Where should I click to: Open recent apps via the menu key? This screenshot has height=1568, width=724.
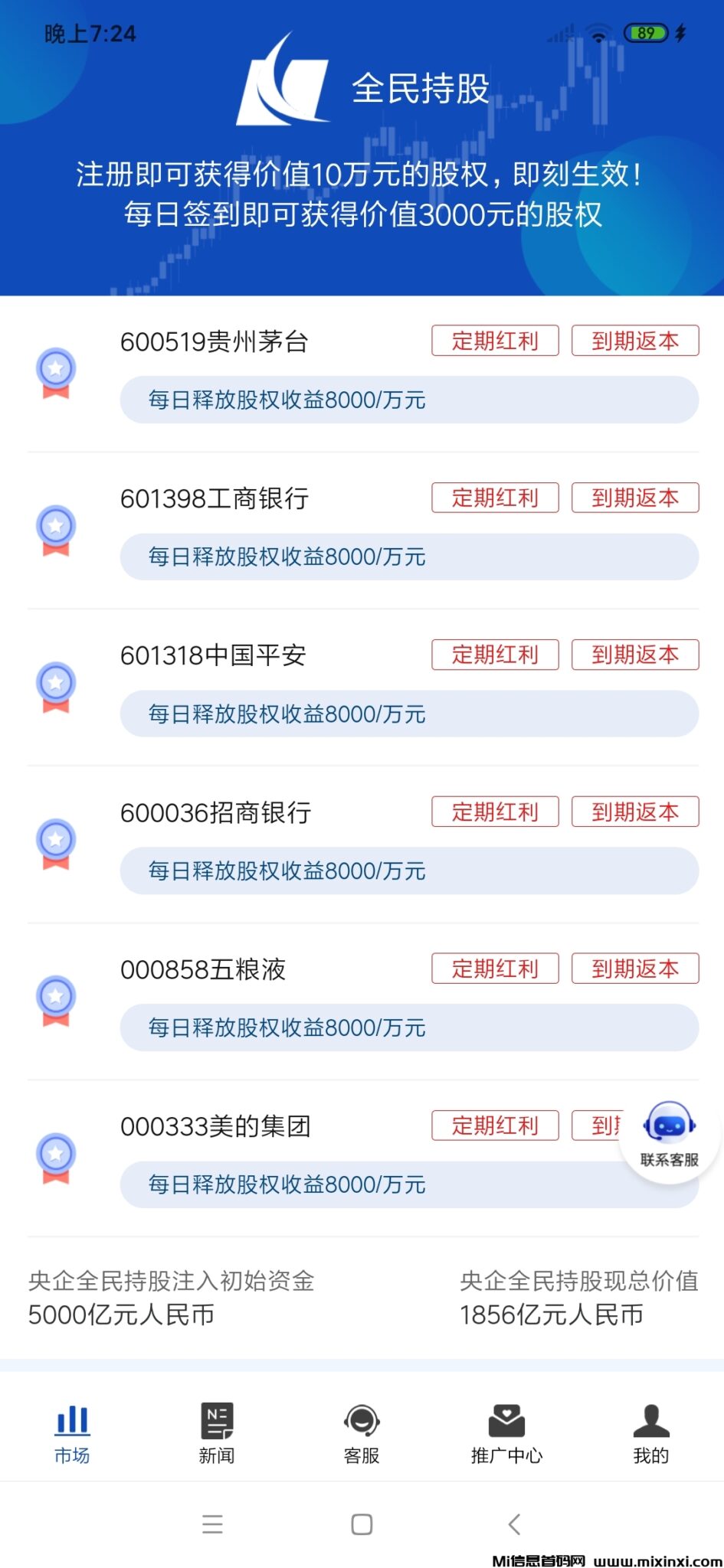pos(213,1524)
